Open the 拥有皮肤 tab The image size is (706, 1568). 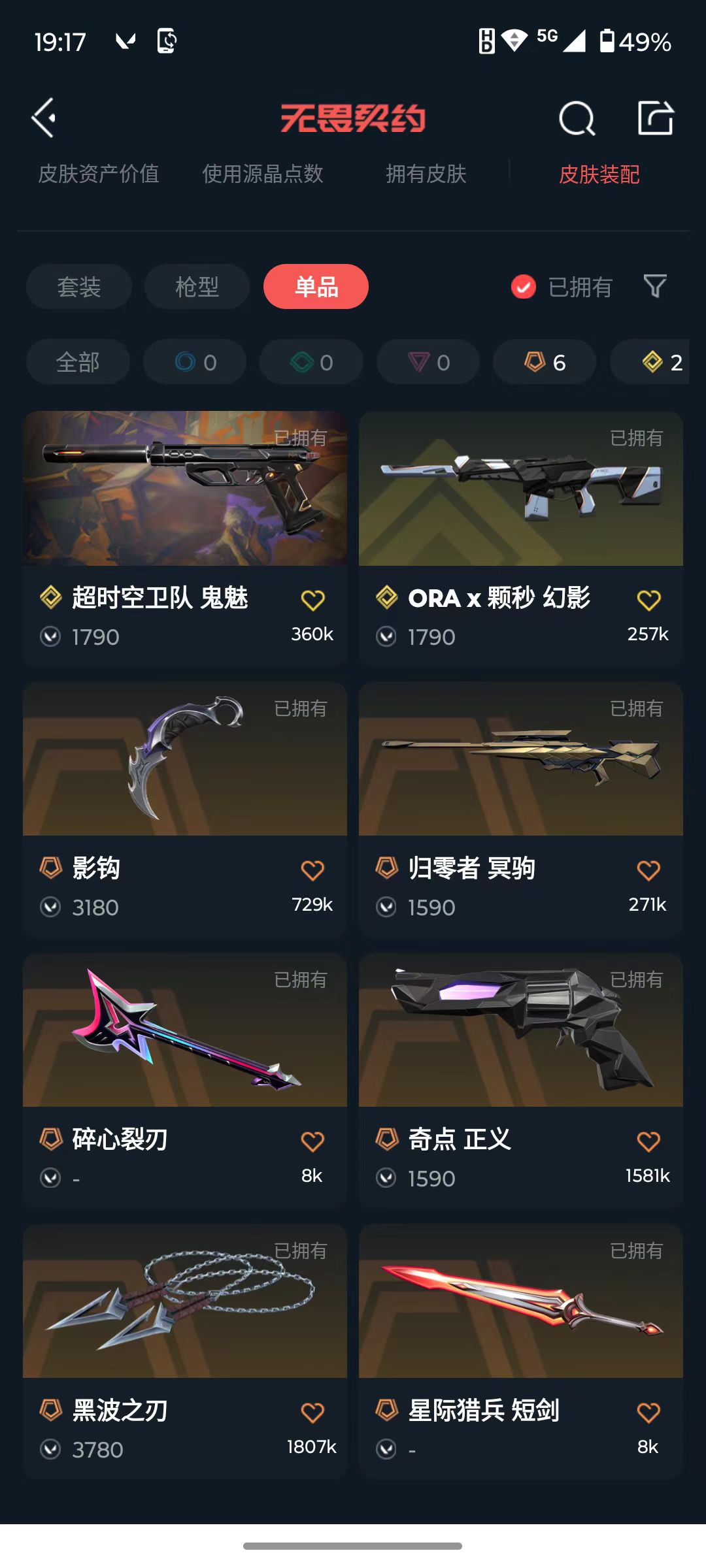(426, 174)
